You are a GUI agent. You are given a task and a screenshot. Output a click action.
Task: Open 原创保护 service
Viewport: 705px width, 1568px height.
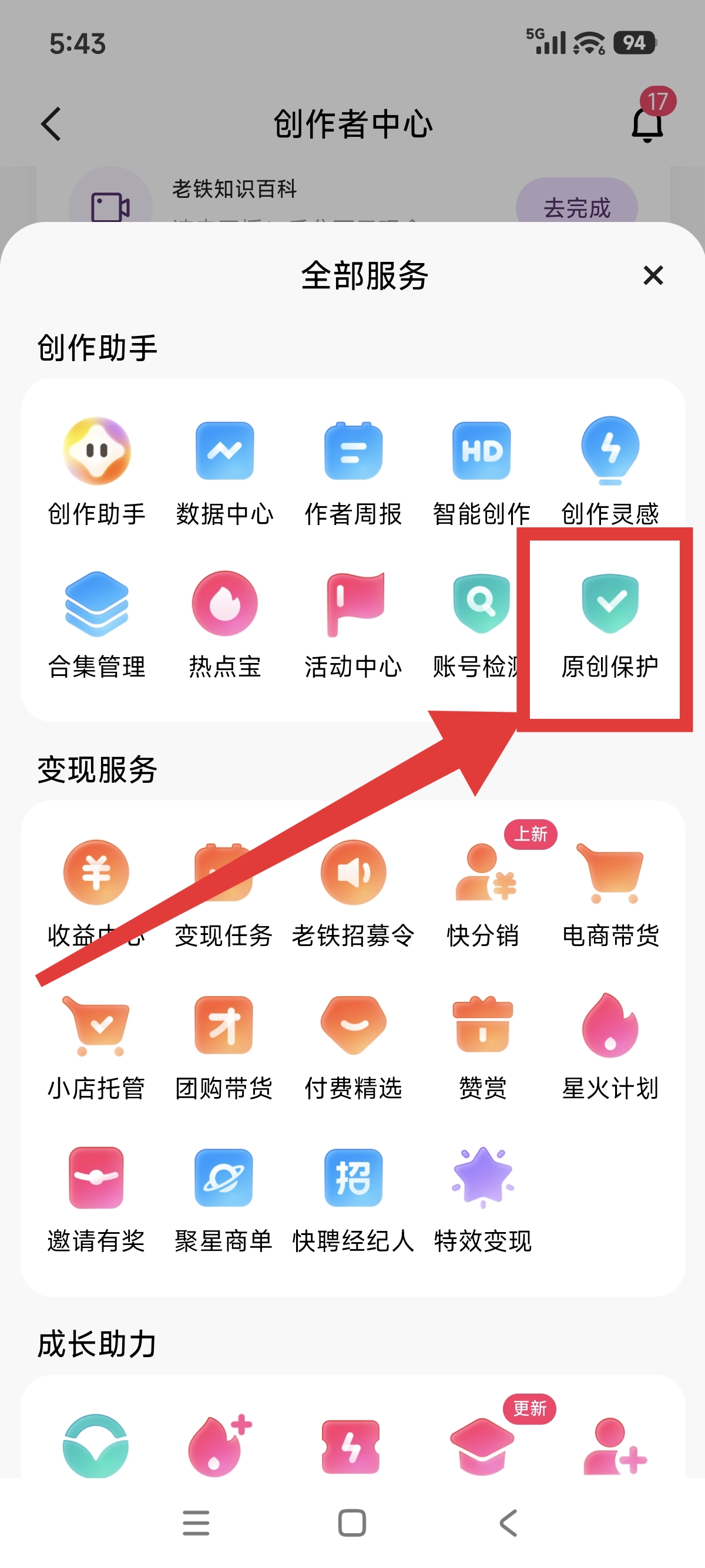tap(610, 625)
